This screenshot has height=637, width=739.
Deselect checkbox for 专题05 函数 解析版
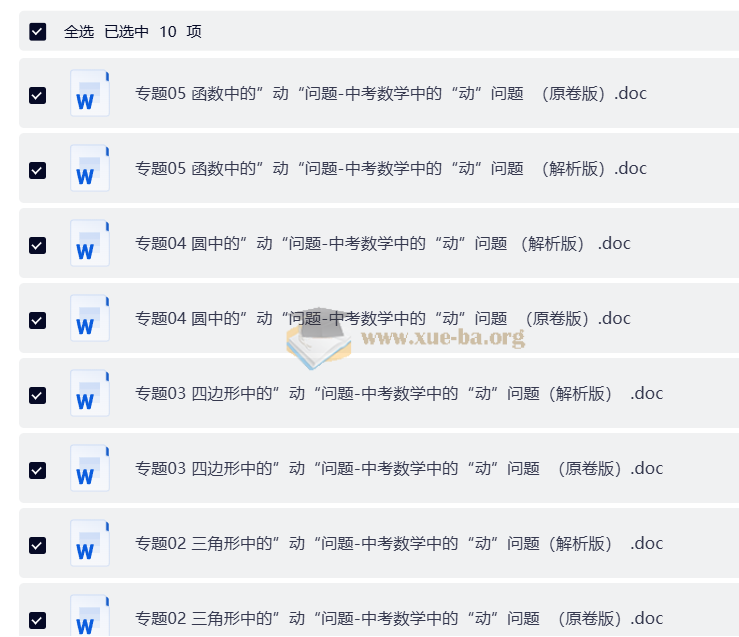[37, 170]
